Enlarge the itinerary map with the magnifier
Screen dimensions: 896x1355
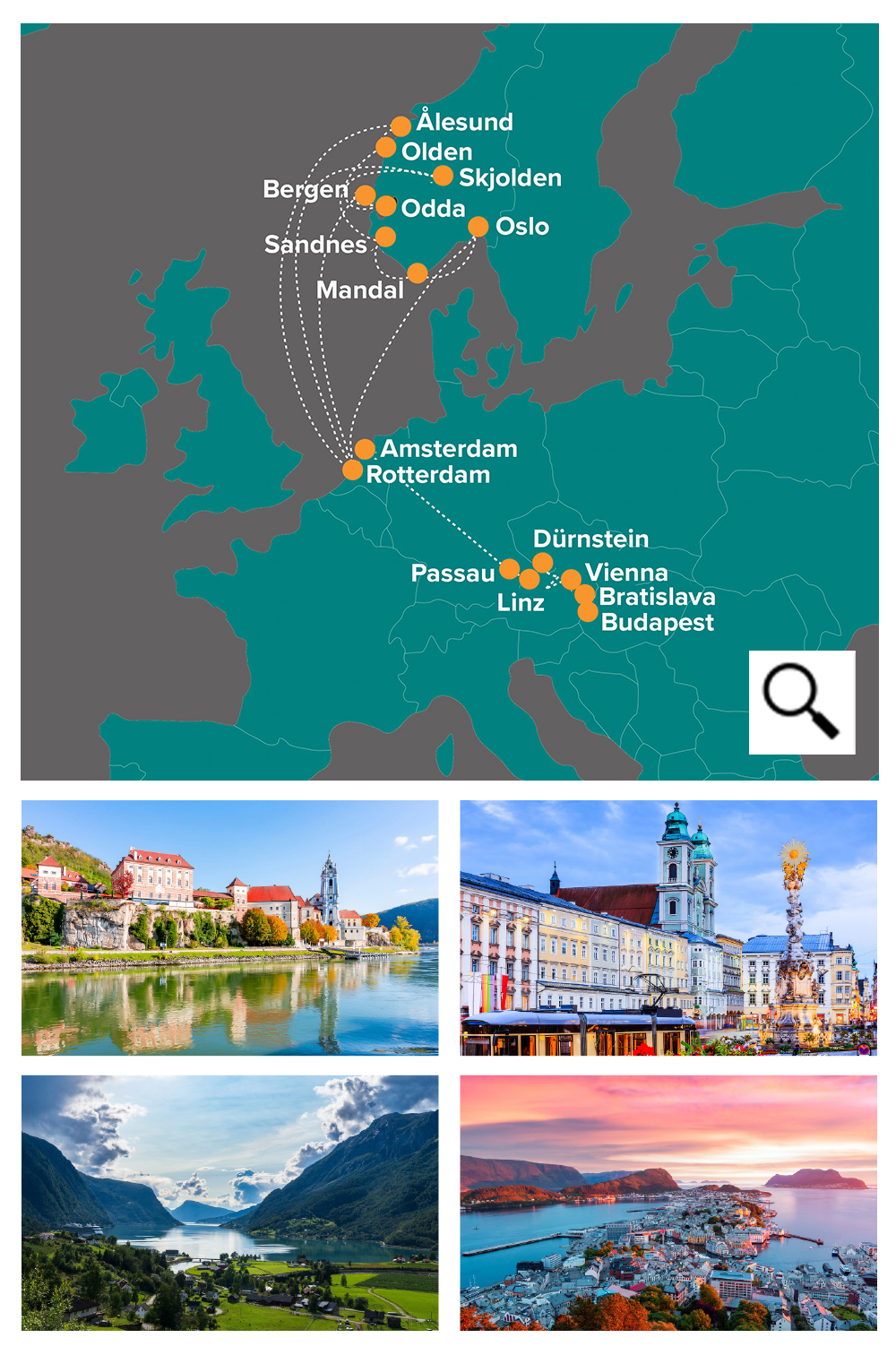pos(801,702)
